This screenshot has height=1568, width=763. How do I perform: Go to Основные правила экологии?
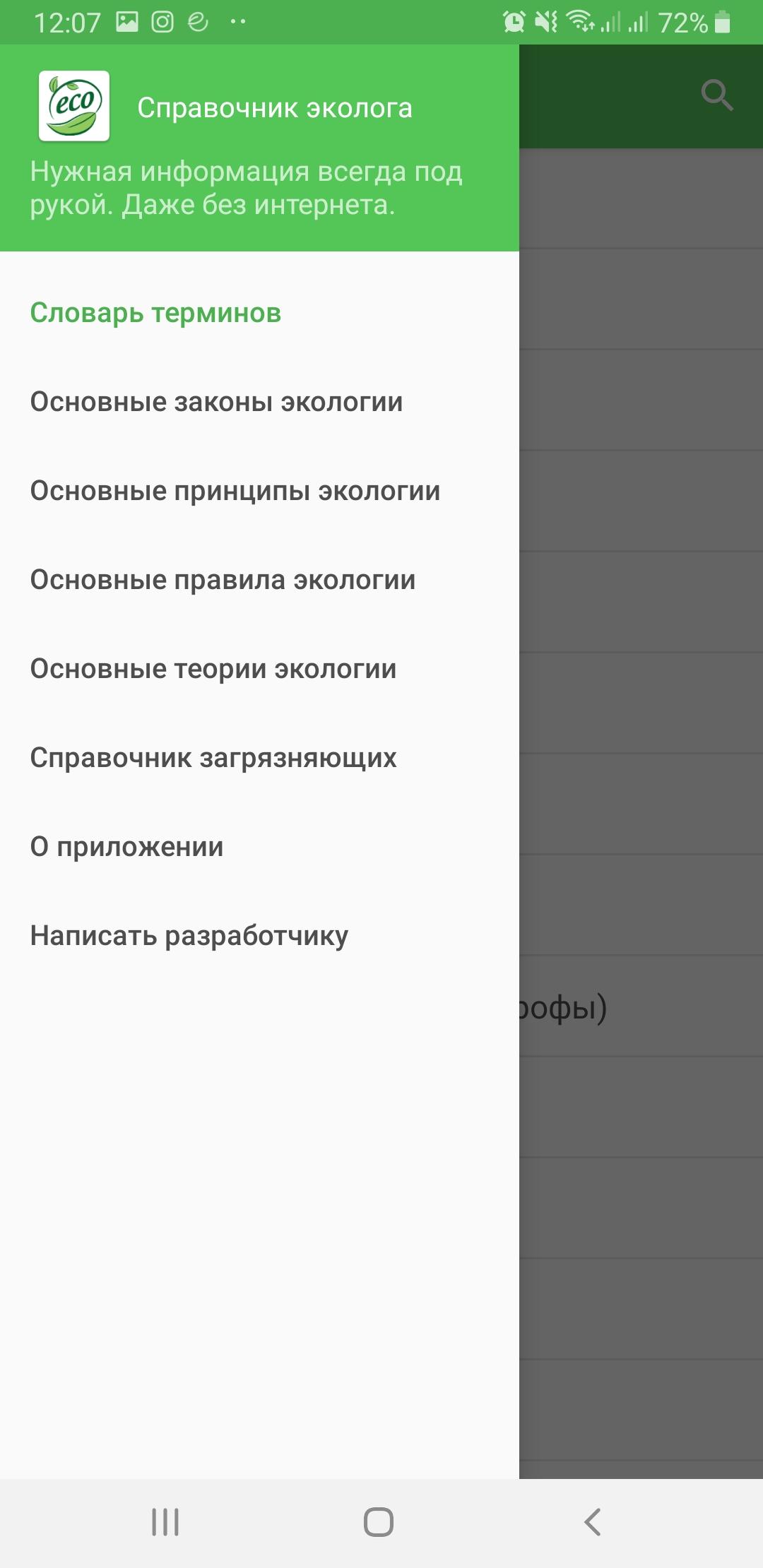point(259,580)
